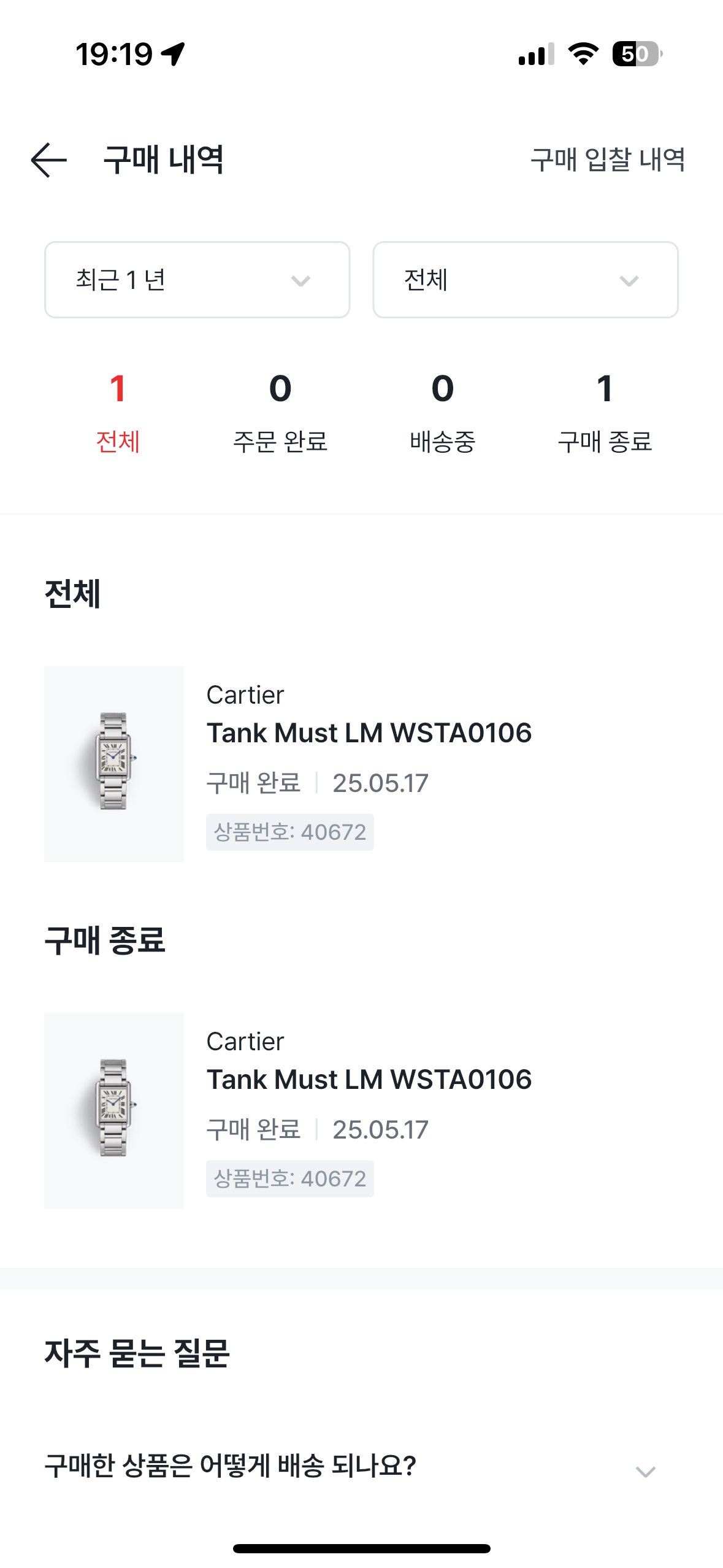Image resolution: width=723 pixels, height=1568 pixels.
Task: Open 구매 입찰 내역 link
Action: [607, 159]
